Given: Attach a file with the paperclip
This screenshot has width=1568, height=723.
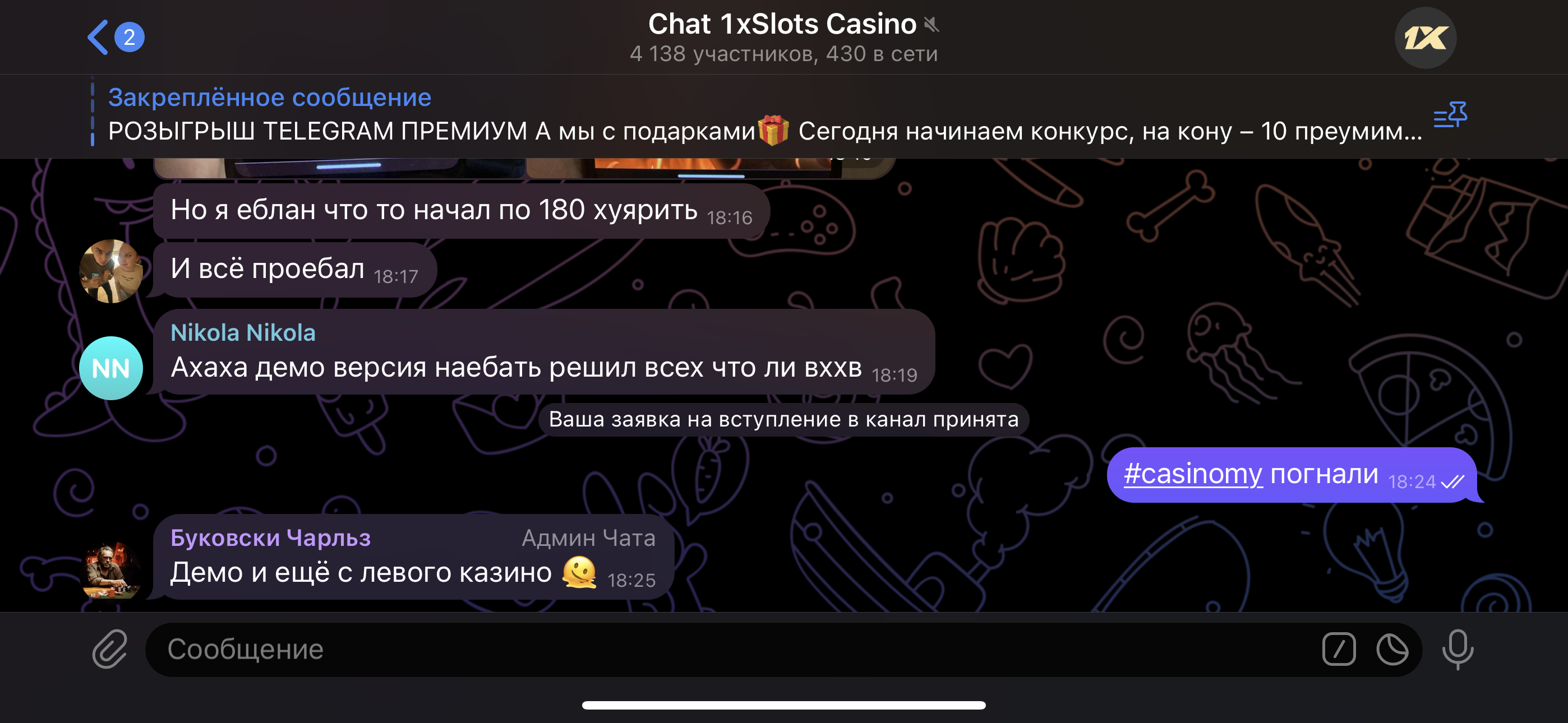Looking at the screenshot, I should pyautogui.click(x=110, y=650).
